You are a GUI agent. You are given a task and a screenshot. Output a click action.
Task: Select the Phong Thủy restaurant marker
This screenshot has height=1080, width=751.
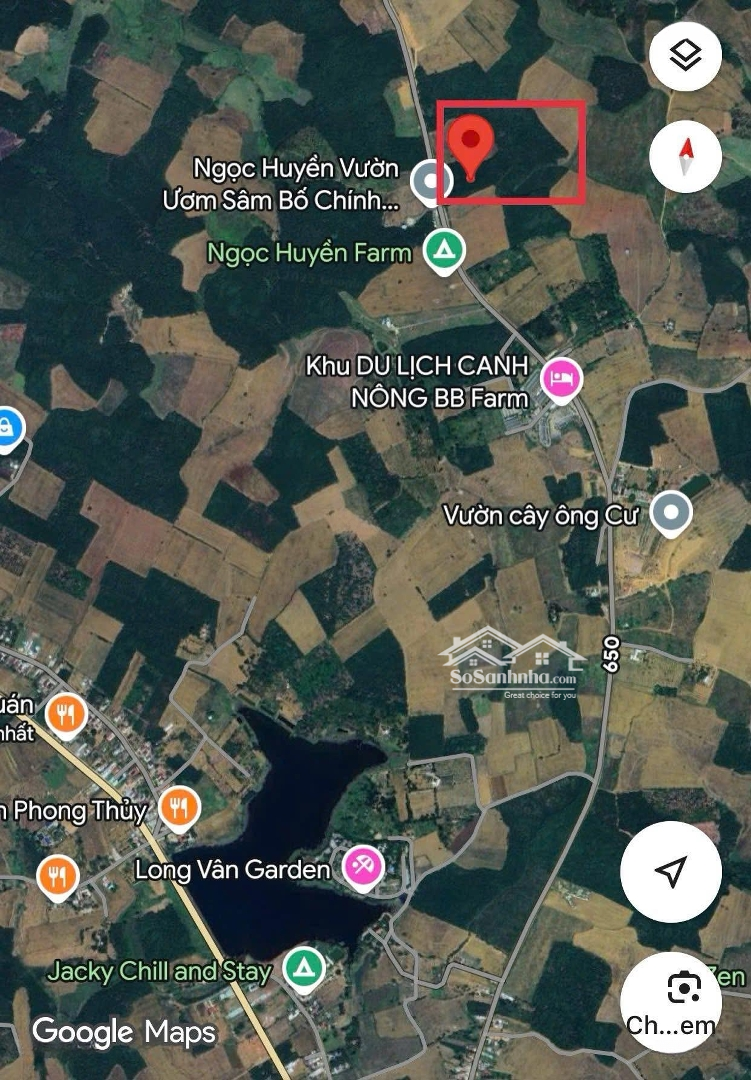pyautogui.click(x=180, y=808)
